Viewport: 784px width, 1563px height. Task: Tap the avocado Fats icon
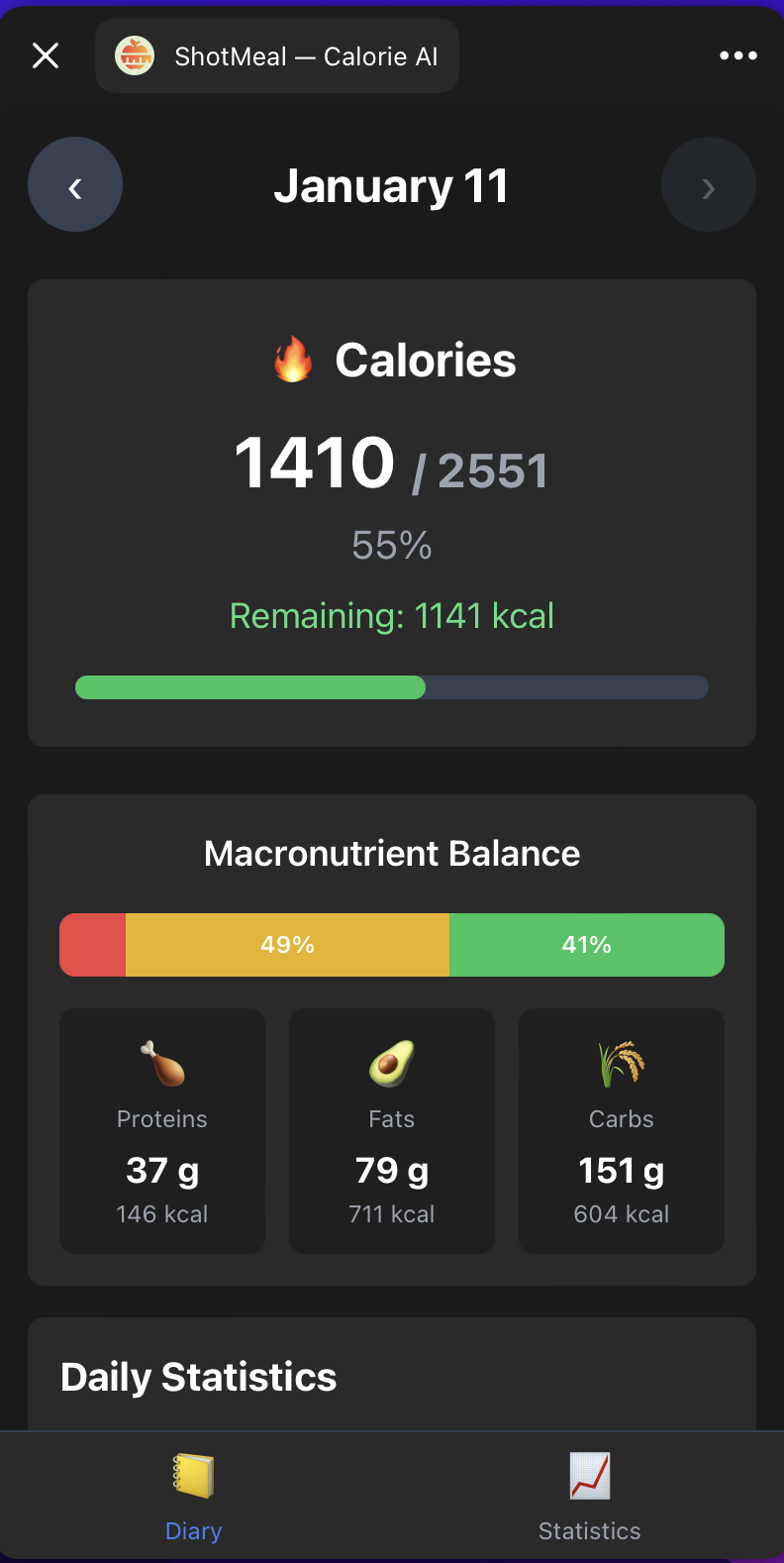(391, 1060)
